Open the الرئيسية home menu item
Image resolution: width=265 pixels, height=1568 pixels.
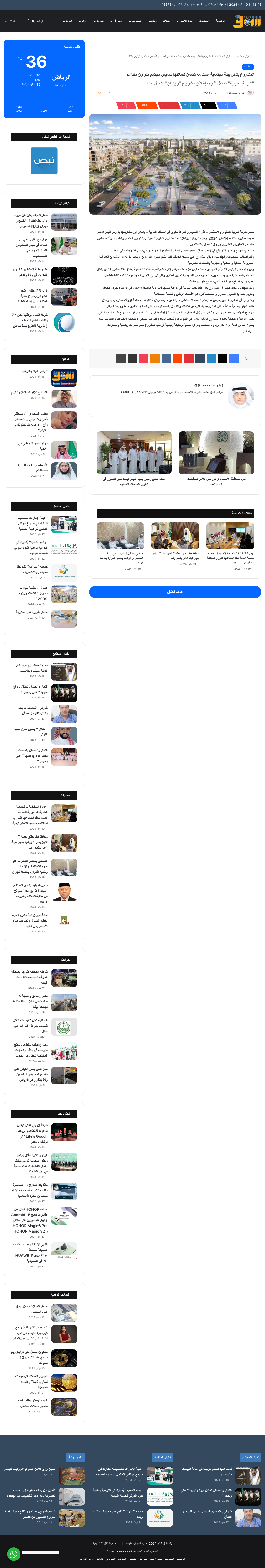point(220,21)
